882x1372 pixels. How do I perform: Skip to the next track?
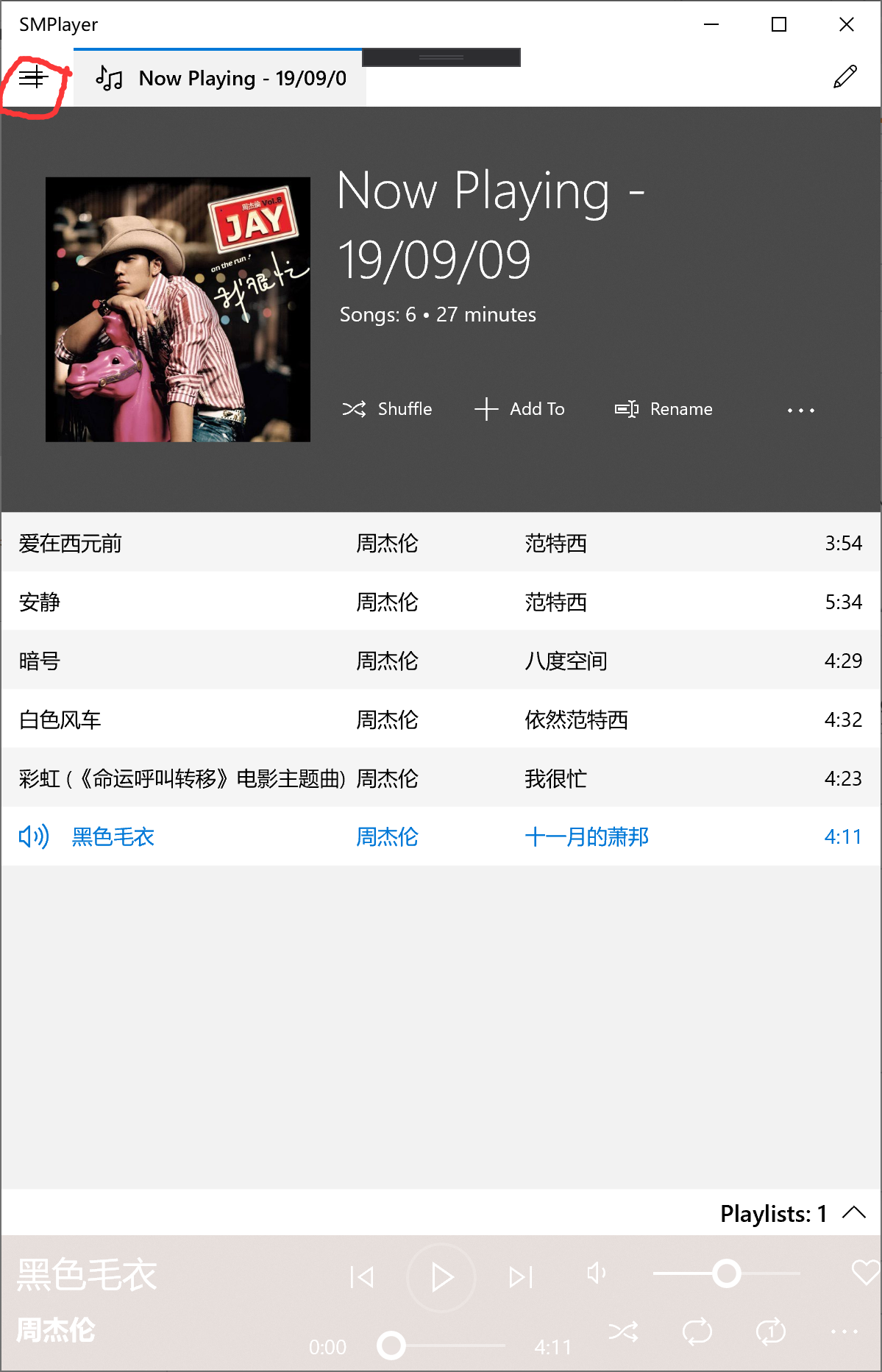tap(521, 1278)
